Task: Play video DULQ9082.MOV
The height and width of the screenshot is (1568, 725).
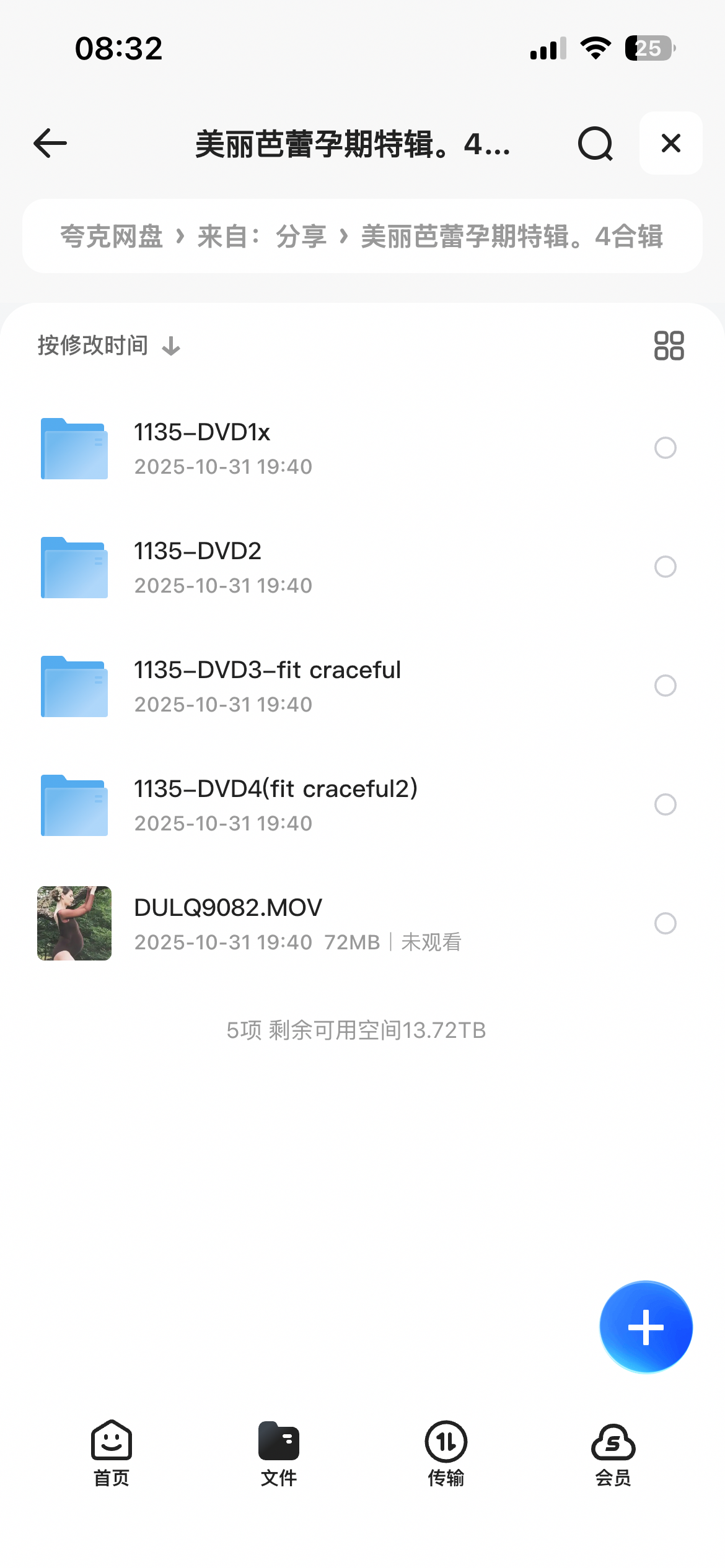Action: [228, 923]
